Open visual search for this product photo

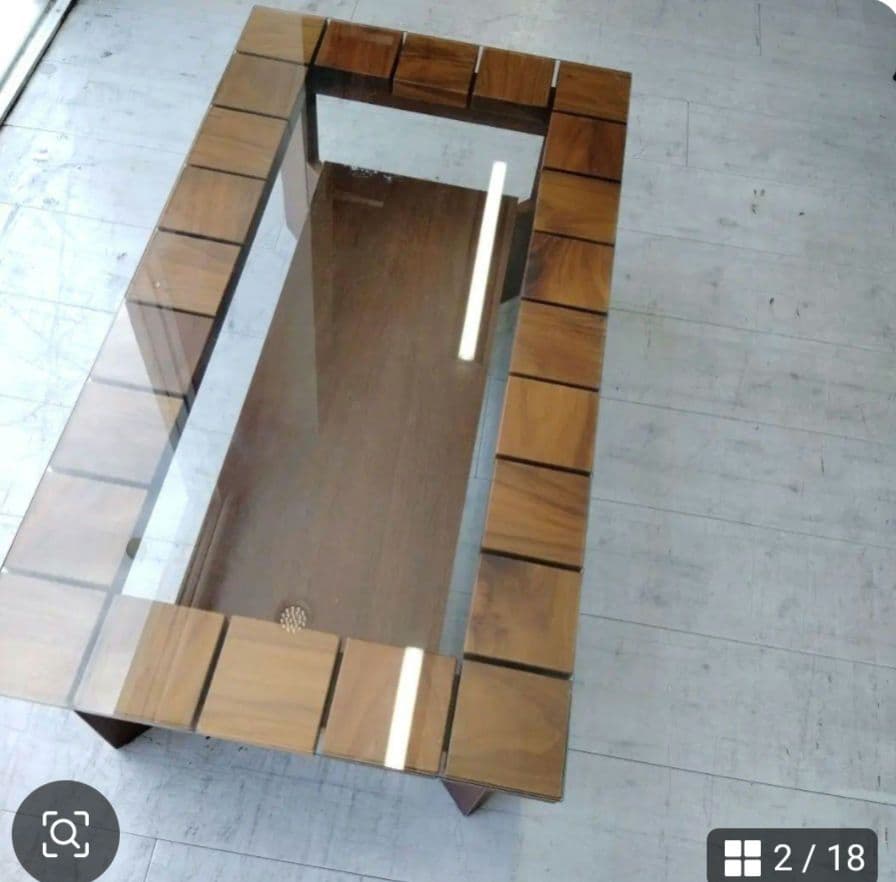click(65, 833)
